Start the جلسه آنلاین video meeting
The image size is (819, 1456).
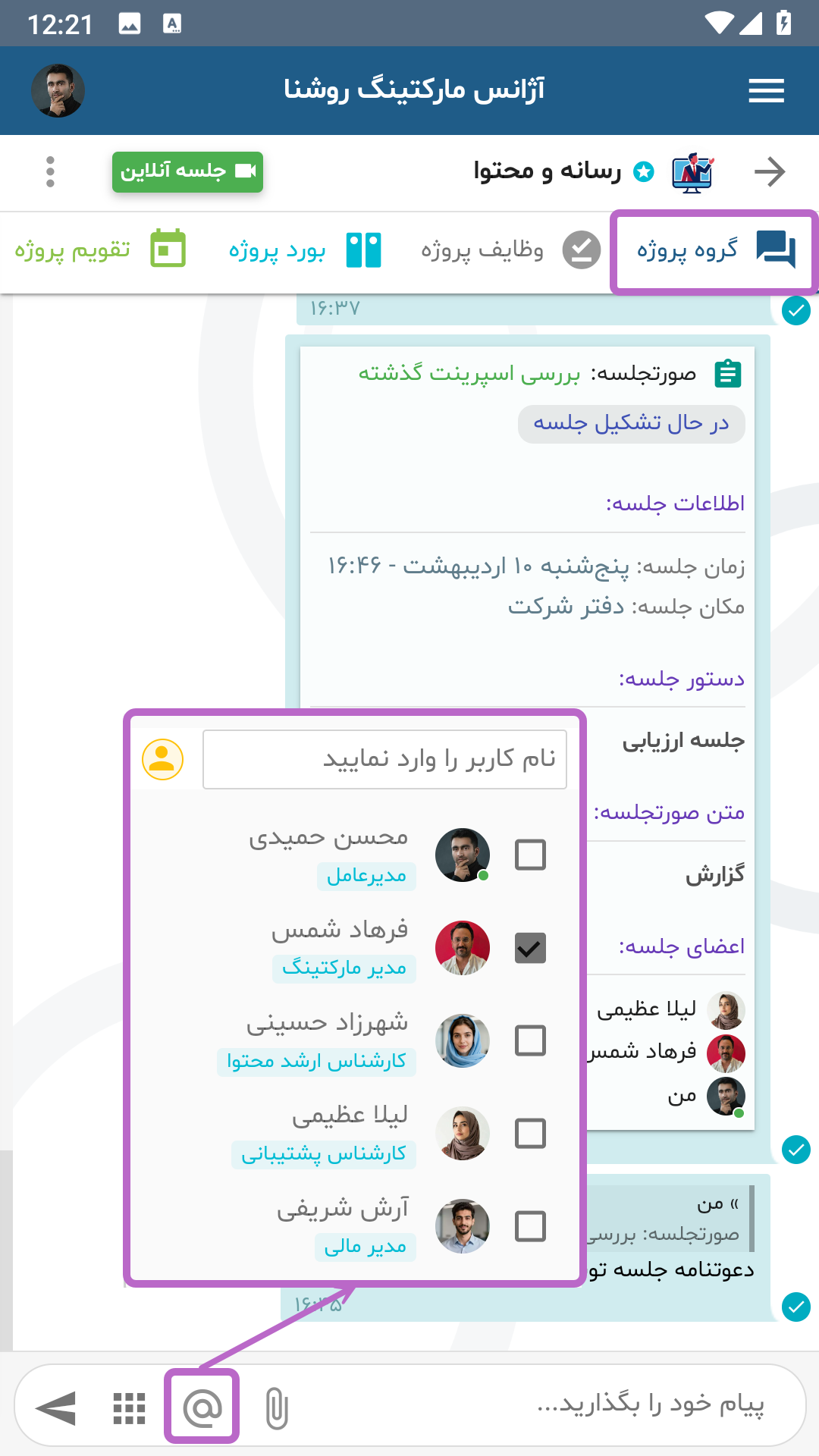click(187, 171)
